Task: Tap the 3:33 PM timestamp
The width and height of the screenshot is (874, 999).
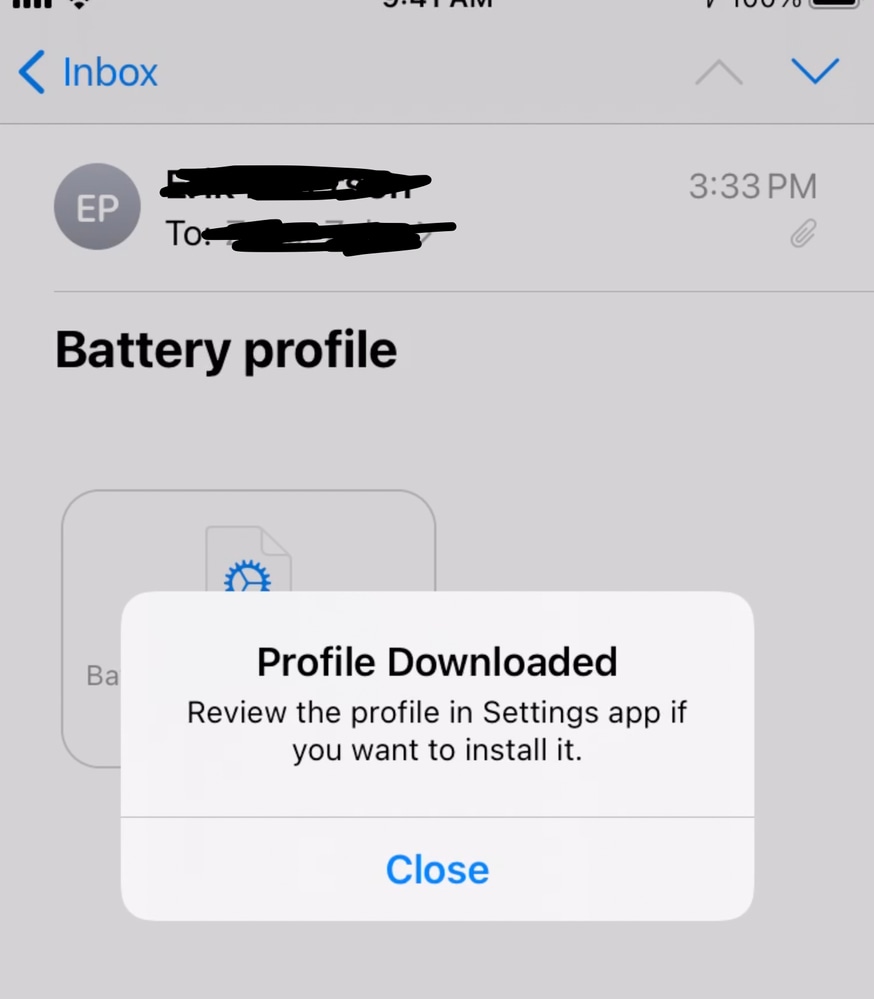Action: (x=753, y=186)
